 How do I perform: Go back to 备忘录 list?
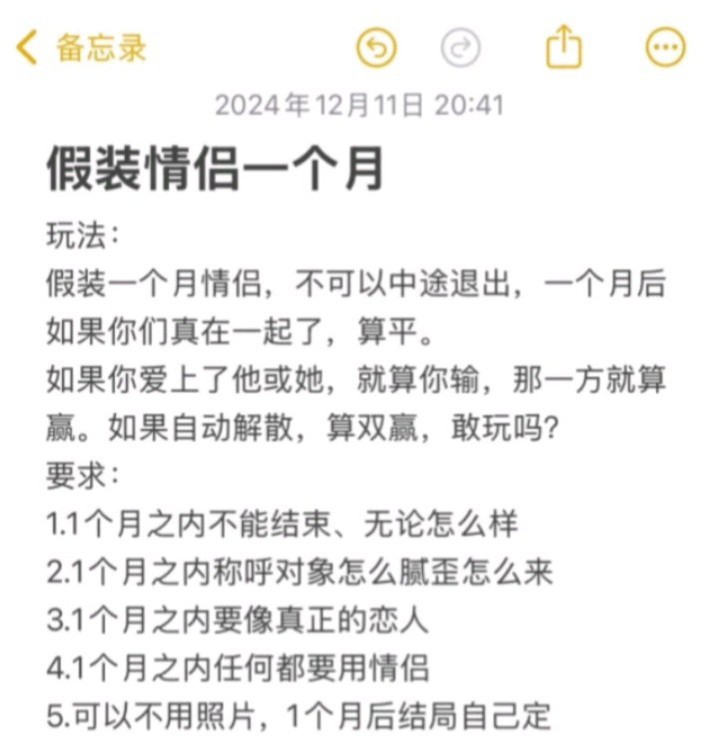82,47
